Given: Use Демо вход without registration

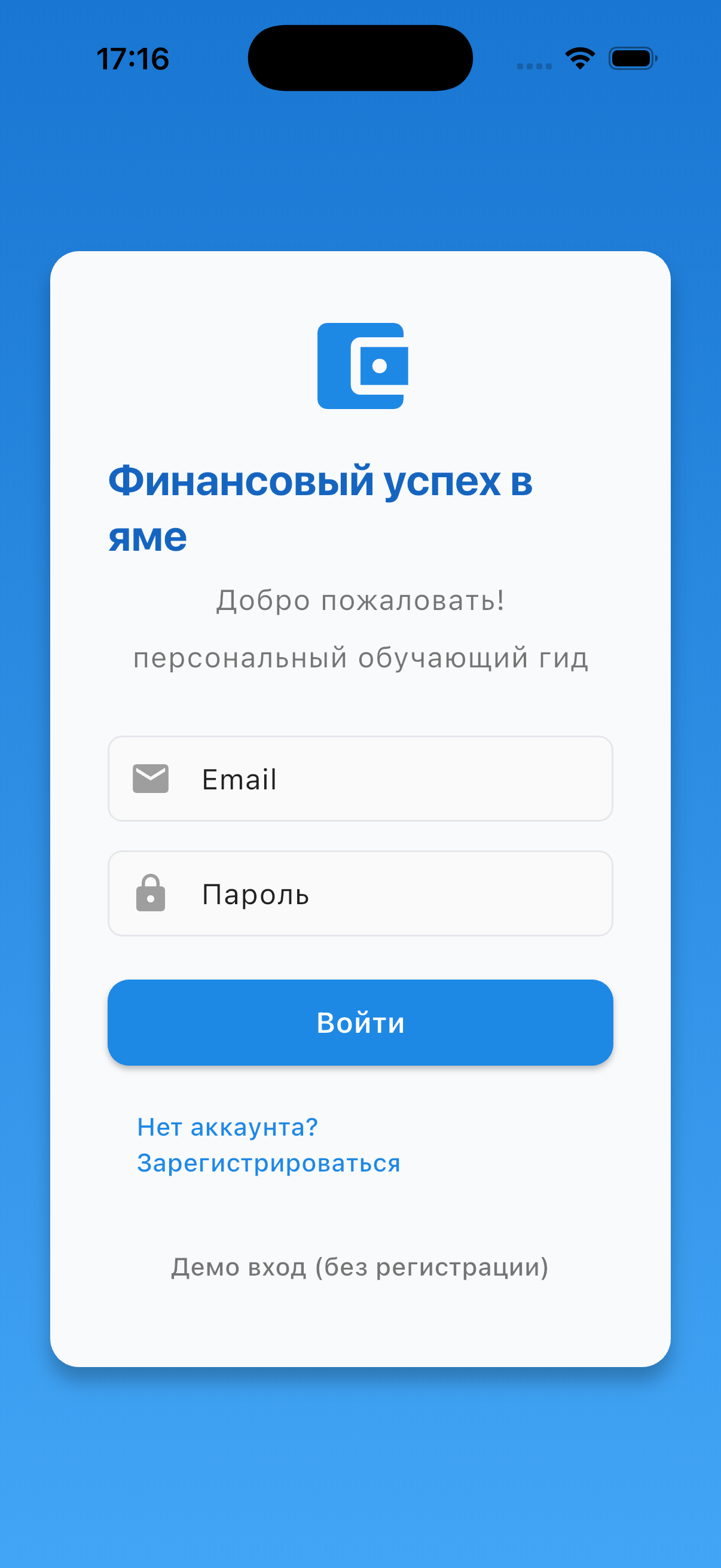Looking at the screenshot, I should 359,1267.
